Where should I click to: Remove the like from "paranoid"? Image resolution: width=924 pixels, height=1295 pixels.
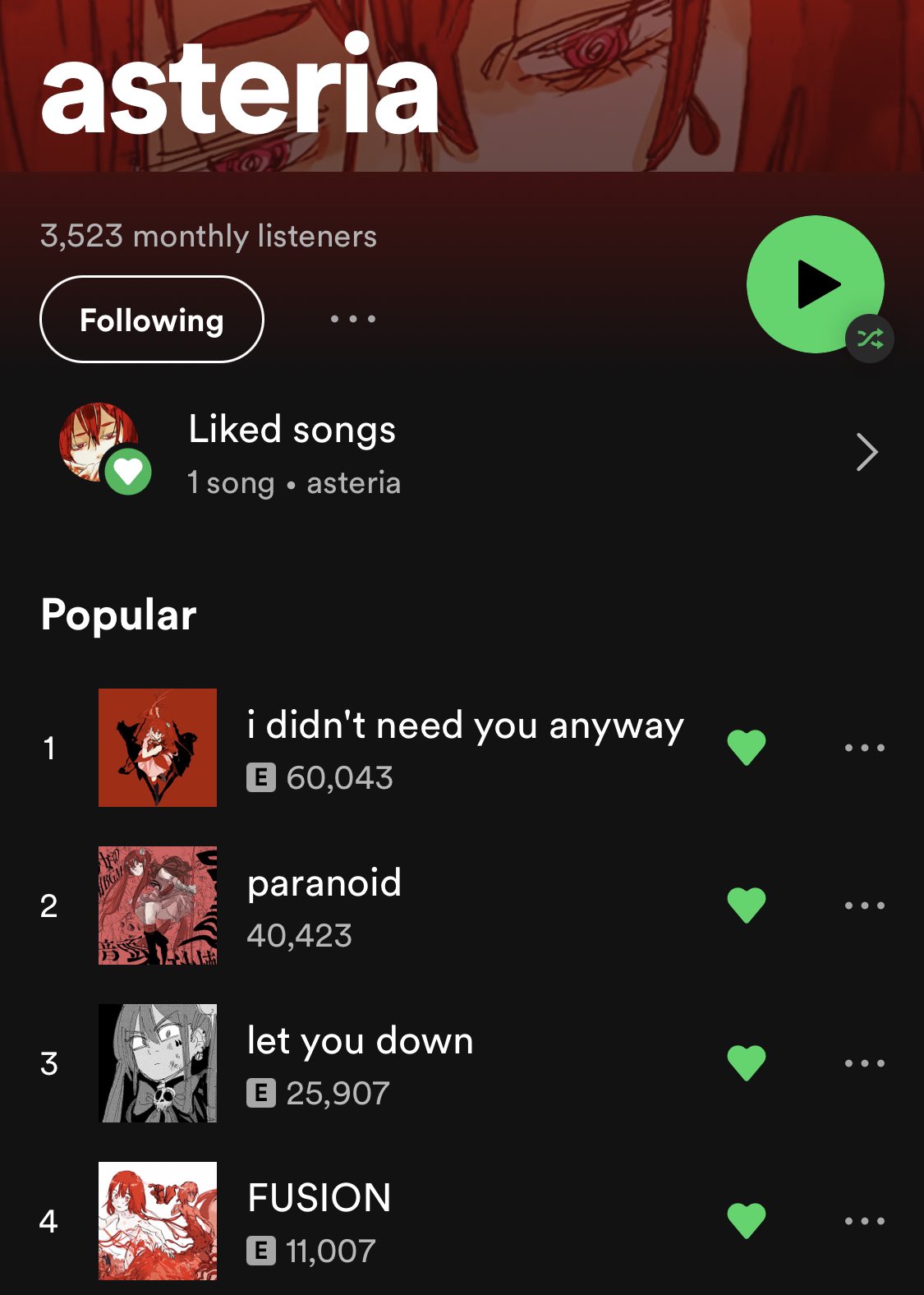pos(746,906)
